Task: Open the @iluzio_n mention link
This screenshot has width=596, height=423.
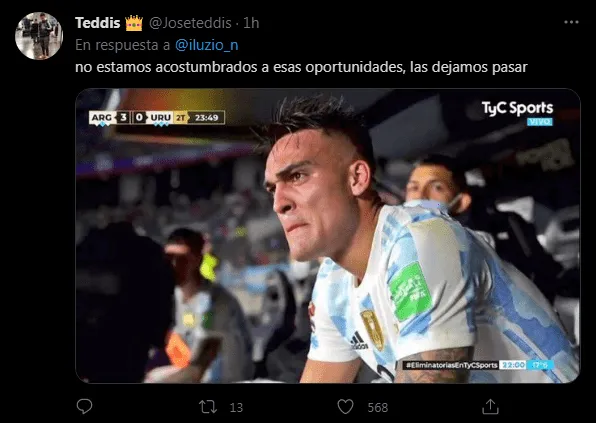Action: click(x=207, y=45)
